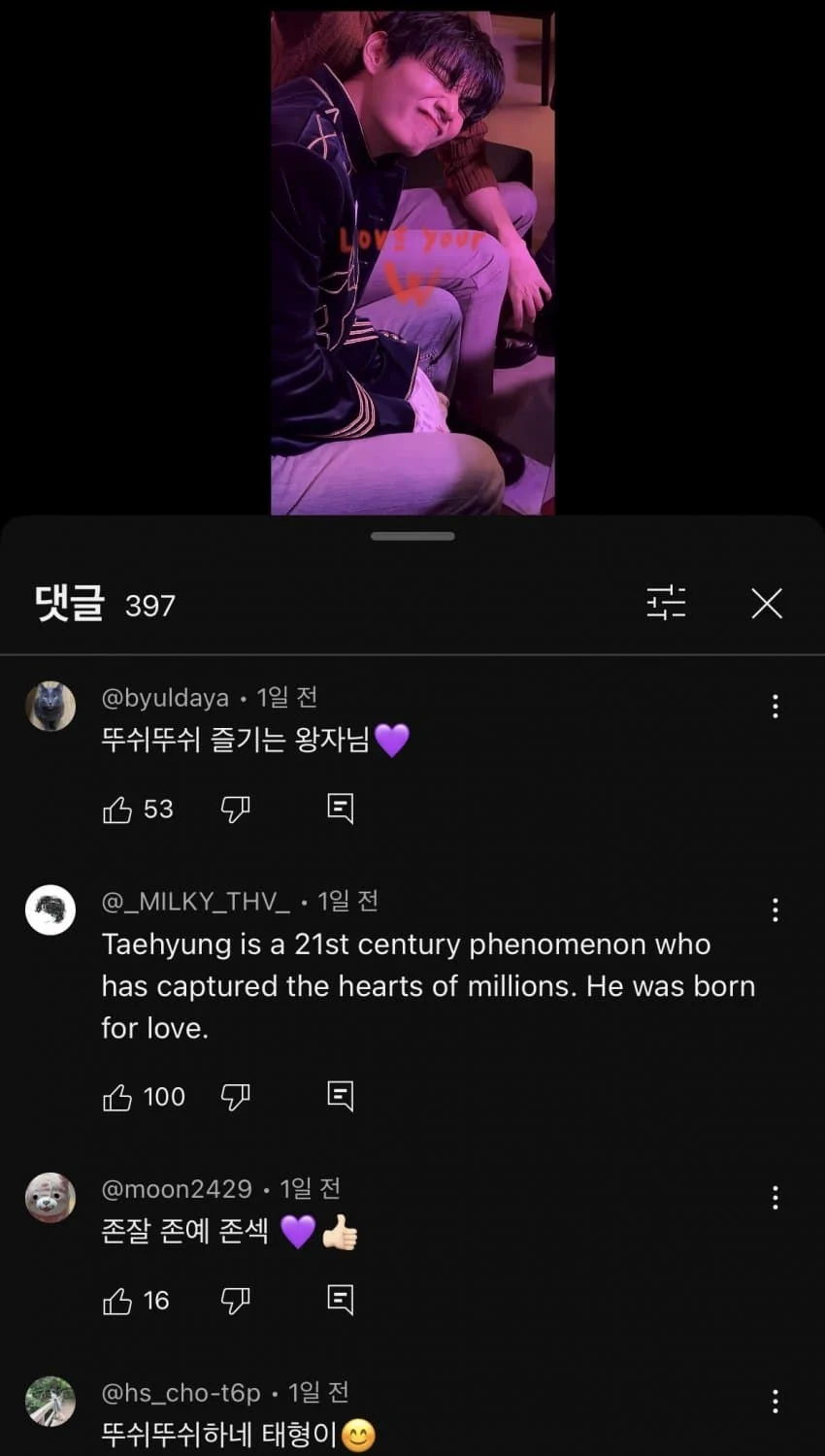Image resolution: width=825 pixels, height=1456 pixels.
Task: Dislike the comment by @_MILKY_THV_
Action: coord(236,1097)
